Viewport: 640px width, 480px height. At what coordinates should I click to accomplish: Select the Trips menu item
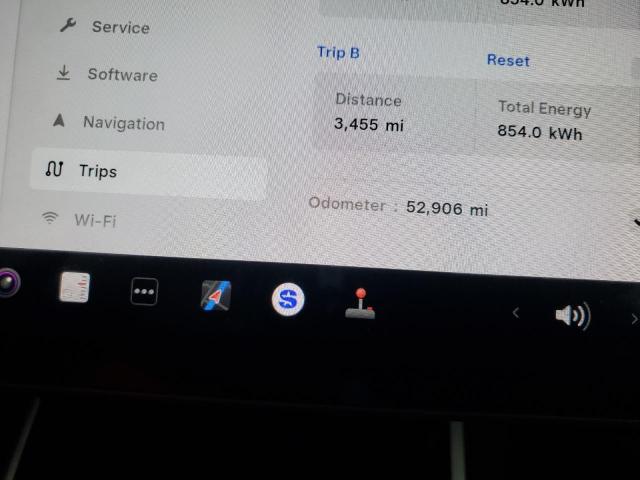coord(96,171)
